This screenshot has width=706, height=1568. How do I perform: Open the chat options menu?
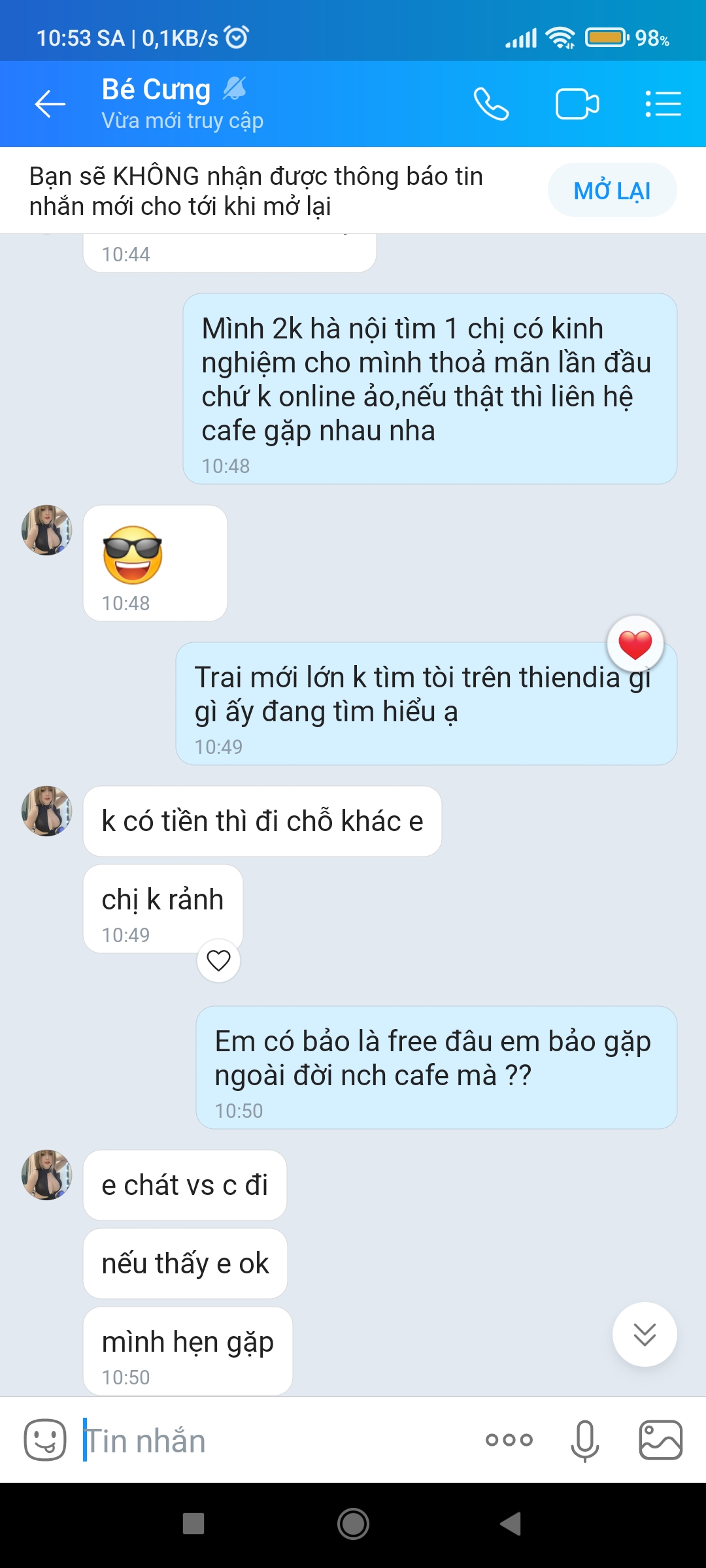[663, 104]
